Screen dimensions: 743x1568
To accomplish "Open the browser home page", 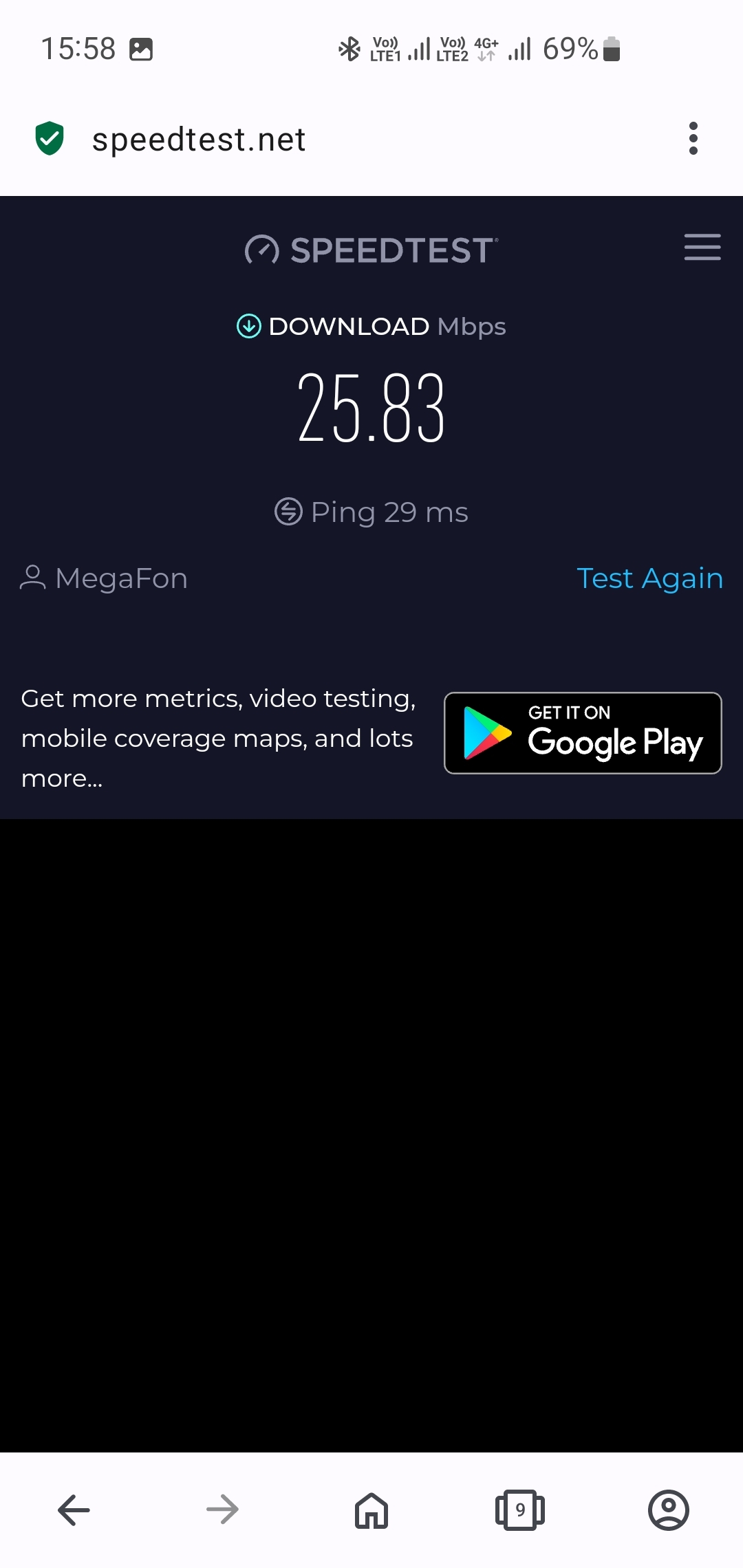I will [371, 1510].
